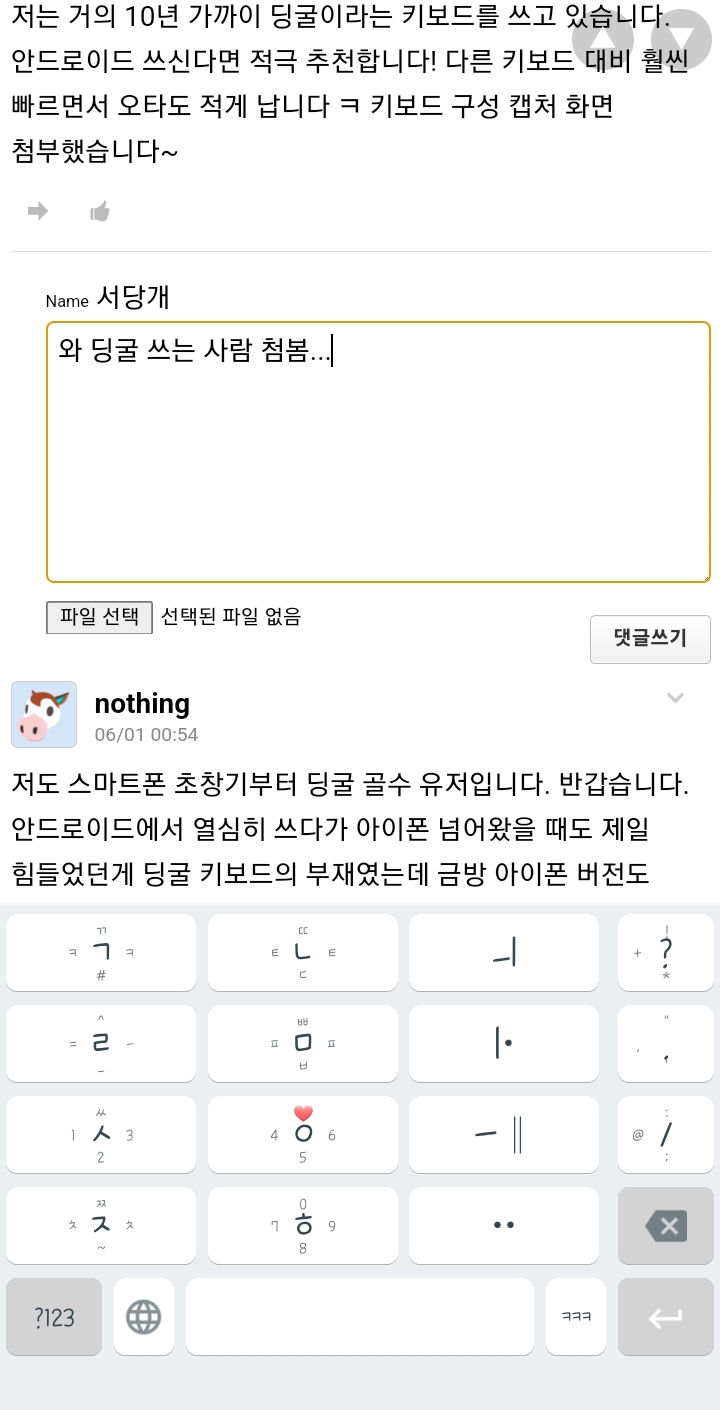
Task: Open nothing's profile avatar
Action: [x=44, y=715]
